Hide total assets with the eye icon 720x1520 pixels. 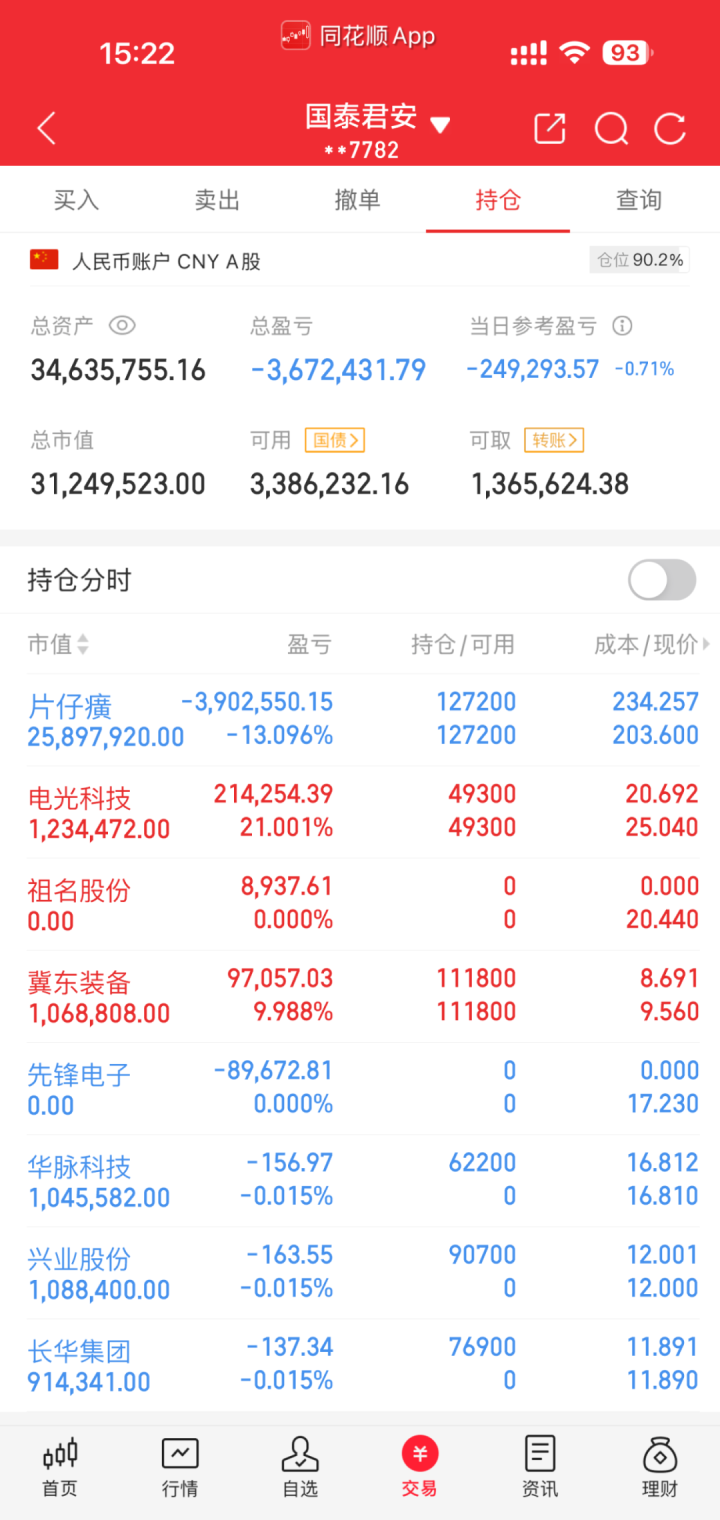(x=122, y=325)
